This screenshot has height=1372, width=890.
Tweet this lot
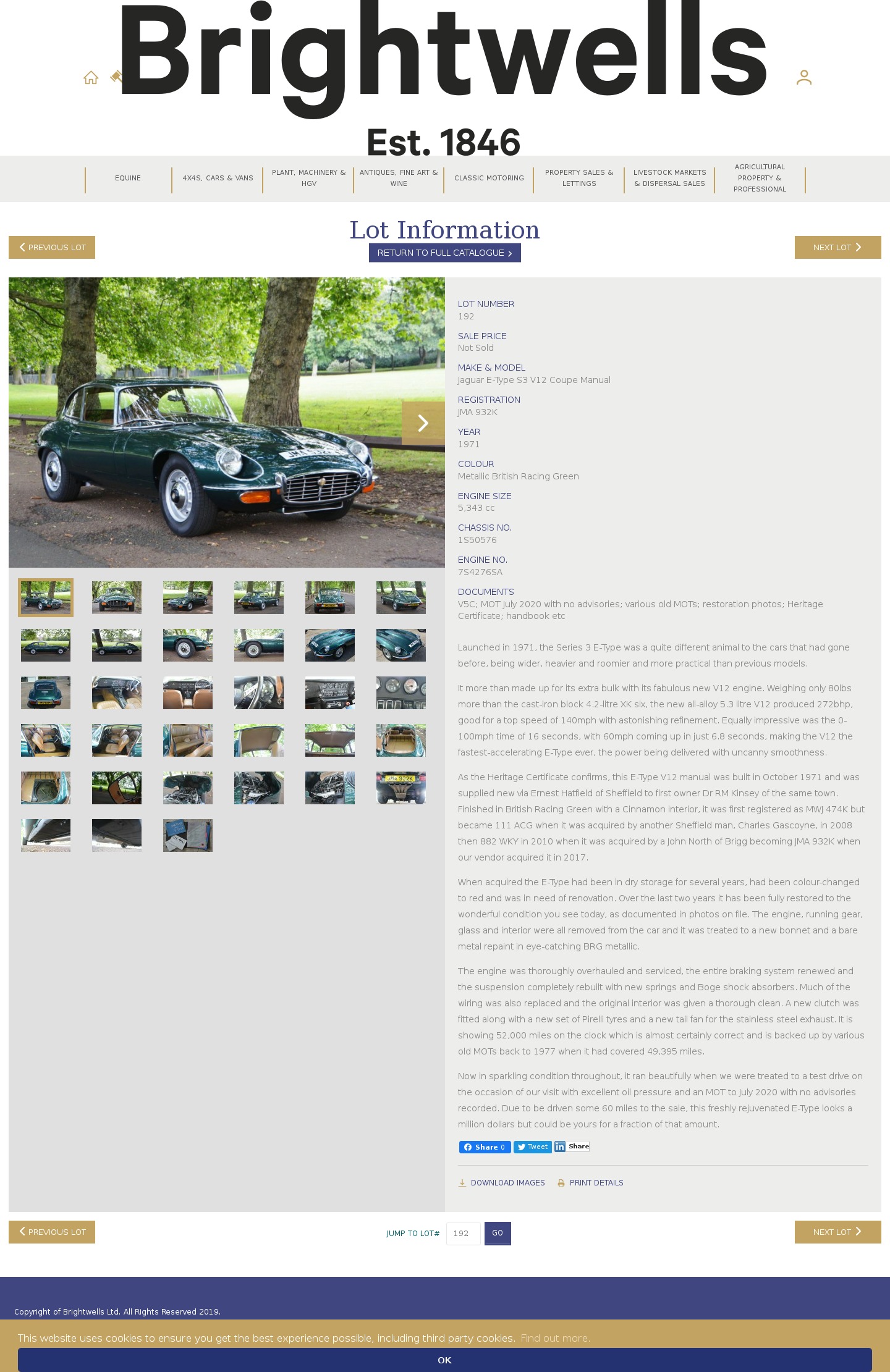click(532, 1147)
